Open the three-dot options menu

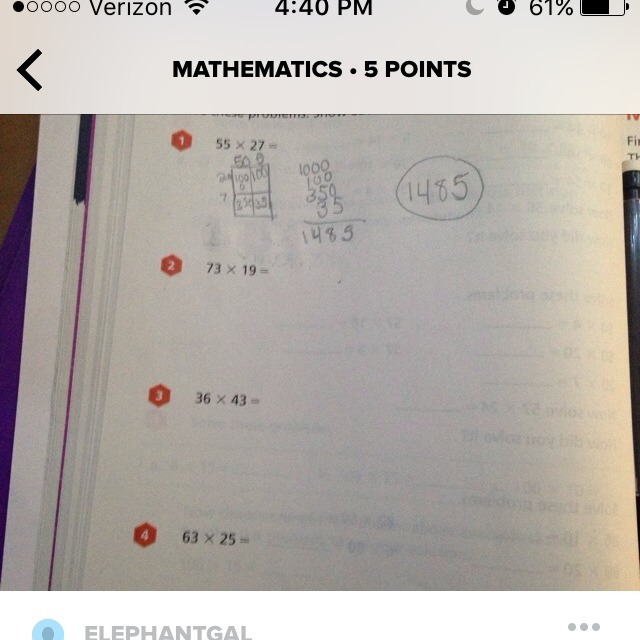pos(583,627)
